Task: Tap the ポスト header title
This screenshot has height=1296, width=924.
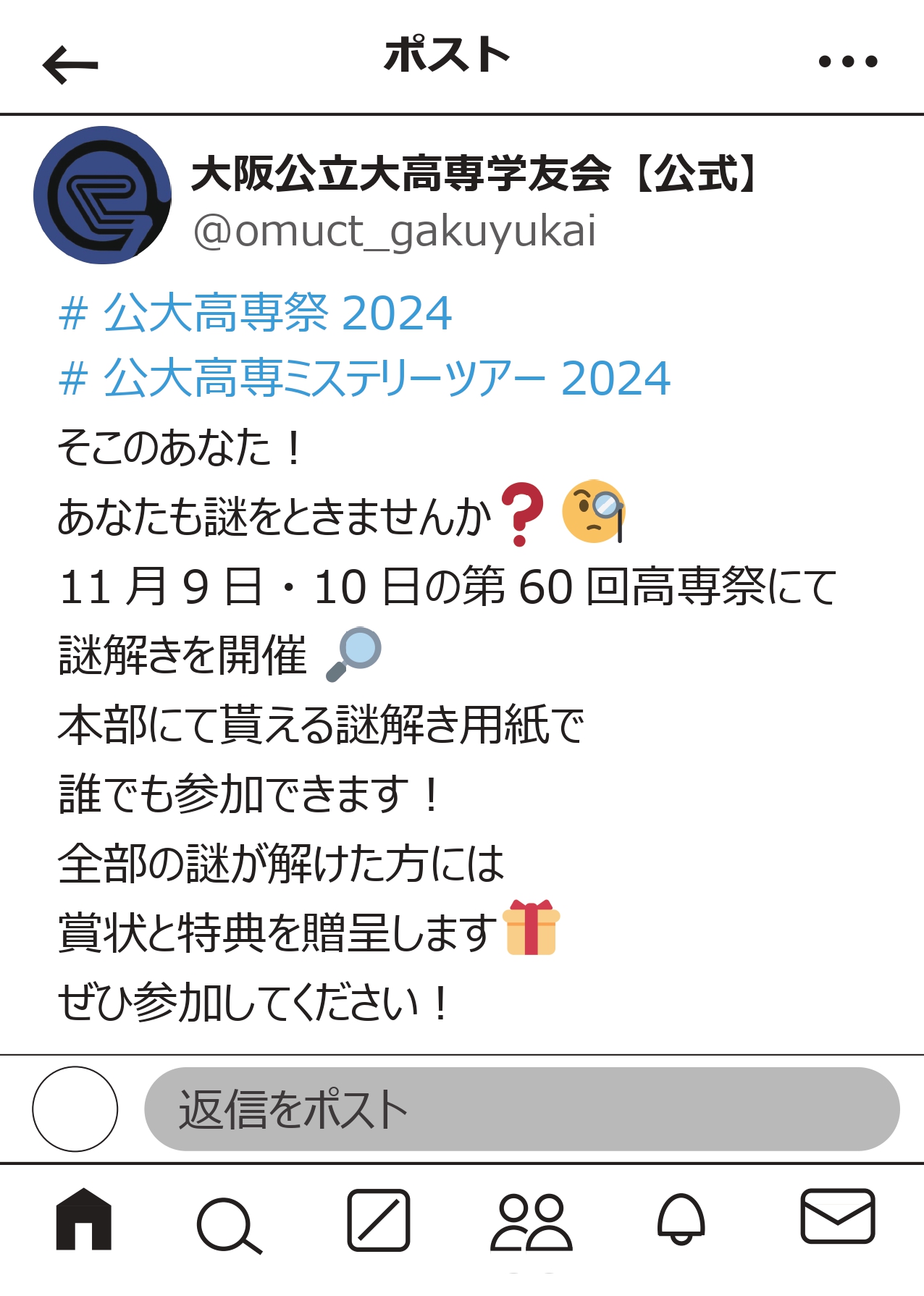Action: point(445,58)
